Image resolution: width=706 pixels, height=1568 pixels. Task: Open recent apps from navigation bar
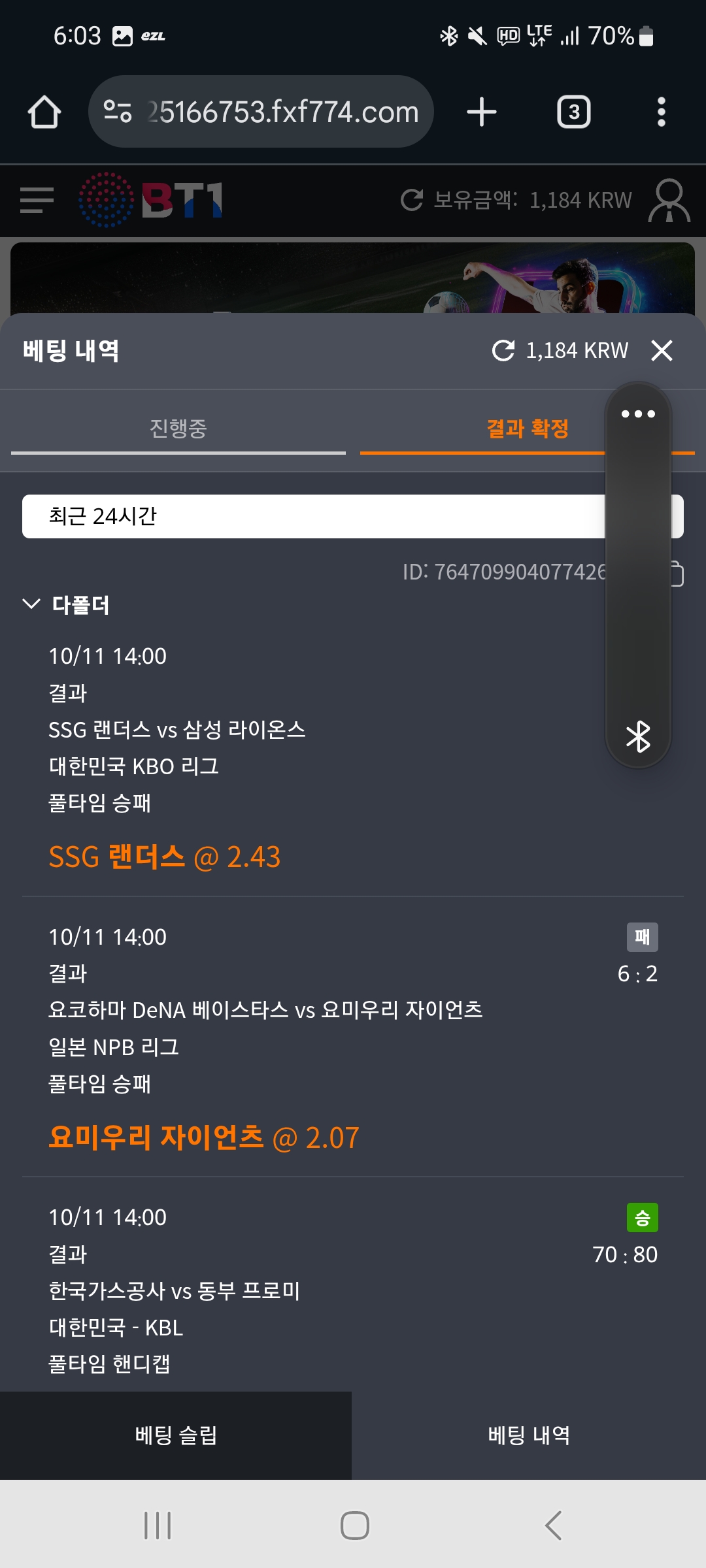tap(158, 1526)
